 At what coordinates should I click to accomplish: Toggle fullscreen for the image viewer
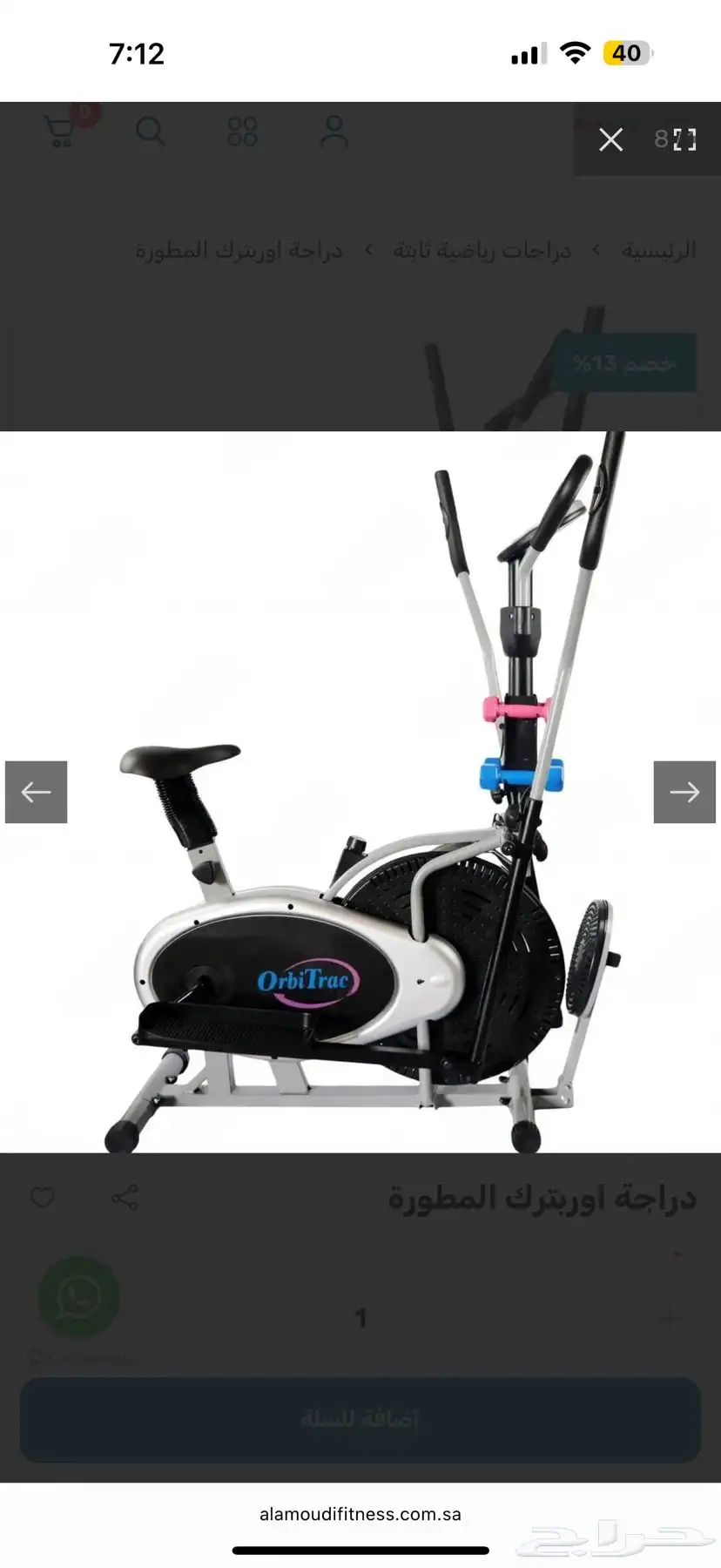click(x=685, y=139)
